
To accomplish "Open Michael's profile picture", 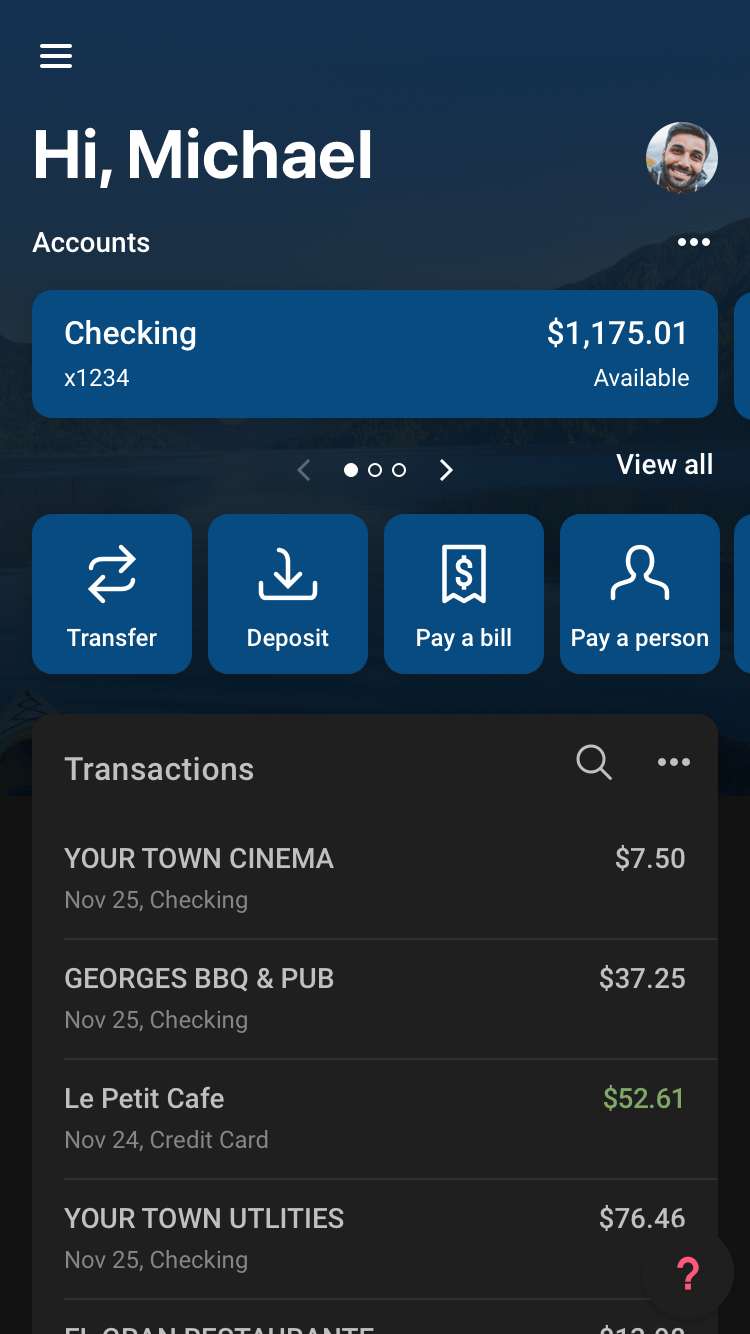I will click(x=682, y=157).
